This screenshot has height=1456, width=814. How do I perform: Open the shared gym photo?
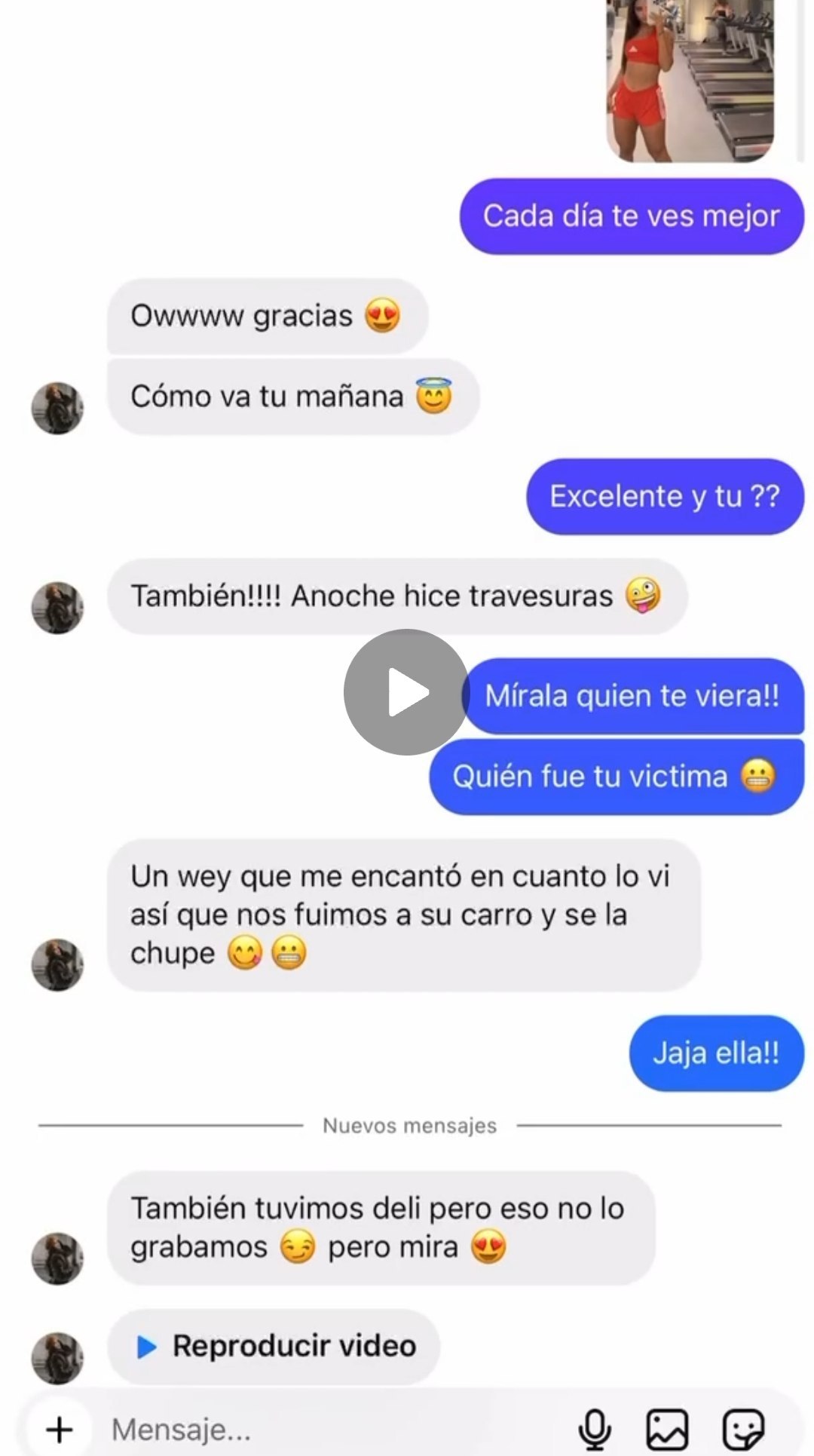click(690, 79)
